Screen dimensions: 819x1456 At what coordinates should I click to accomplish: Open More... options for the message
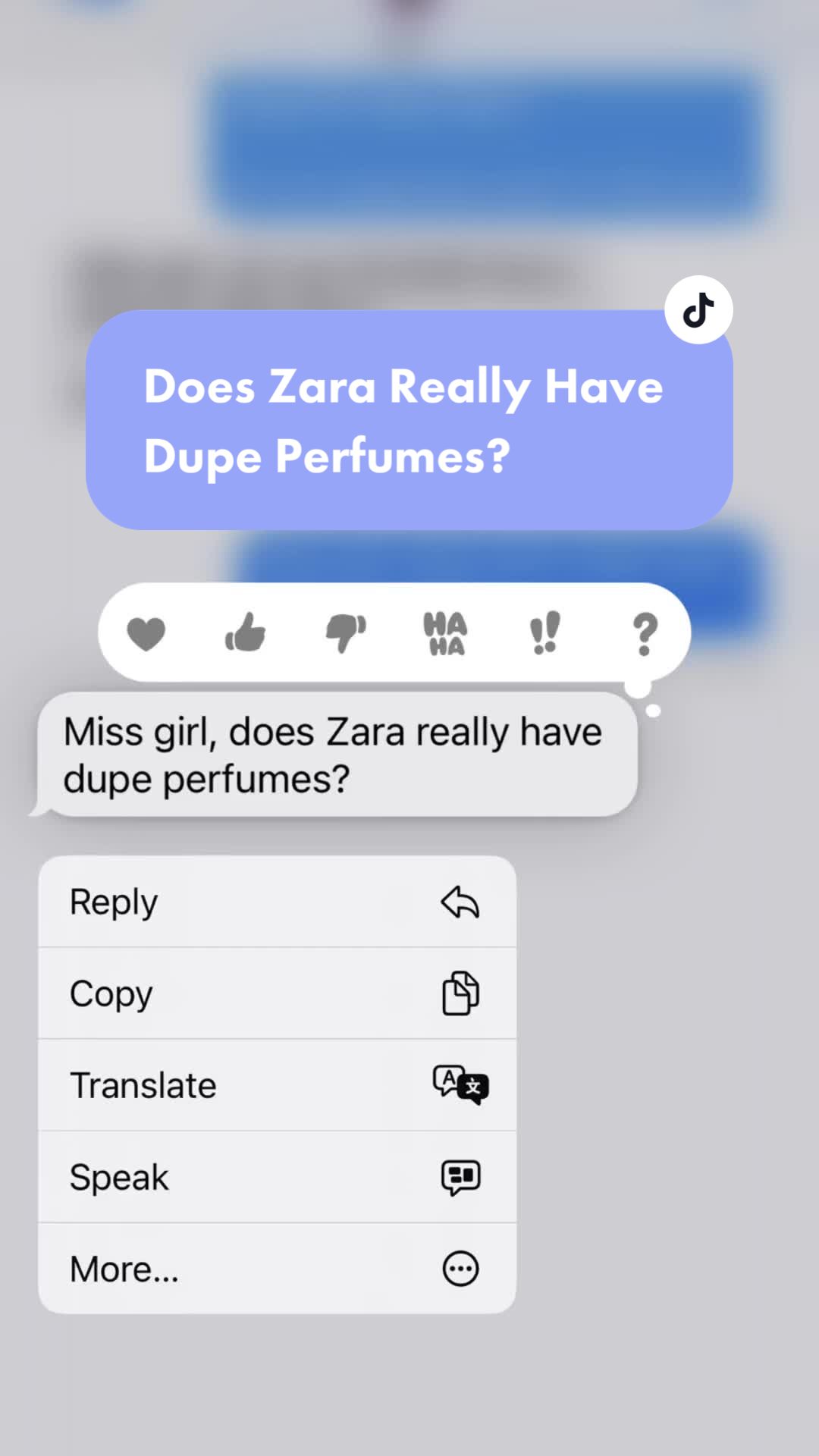tap(277, 1269)
